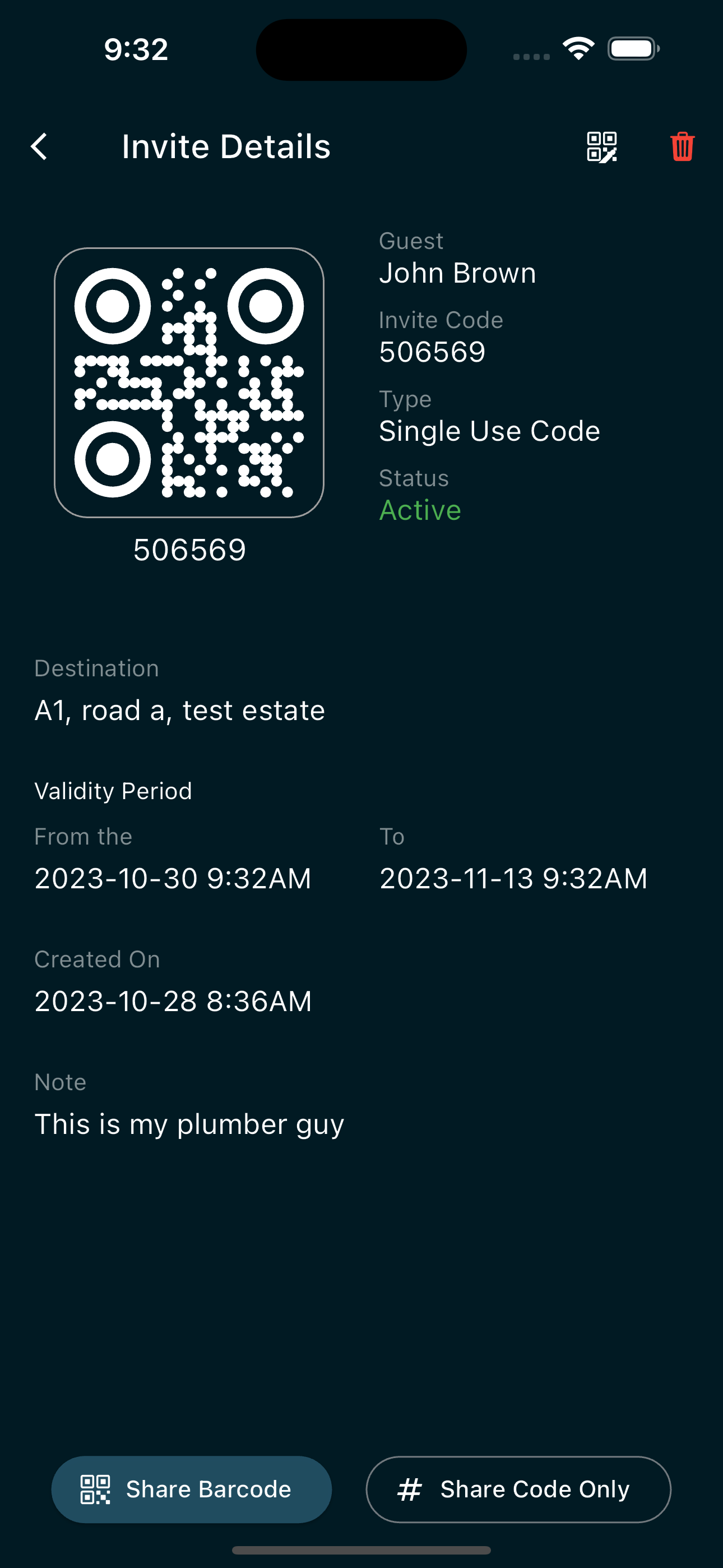Tap the To date 2023-11-13 9:32AM

[x=513, y=878]
